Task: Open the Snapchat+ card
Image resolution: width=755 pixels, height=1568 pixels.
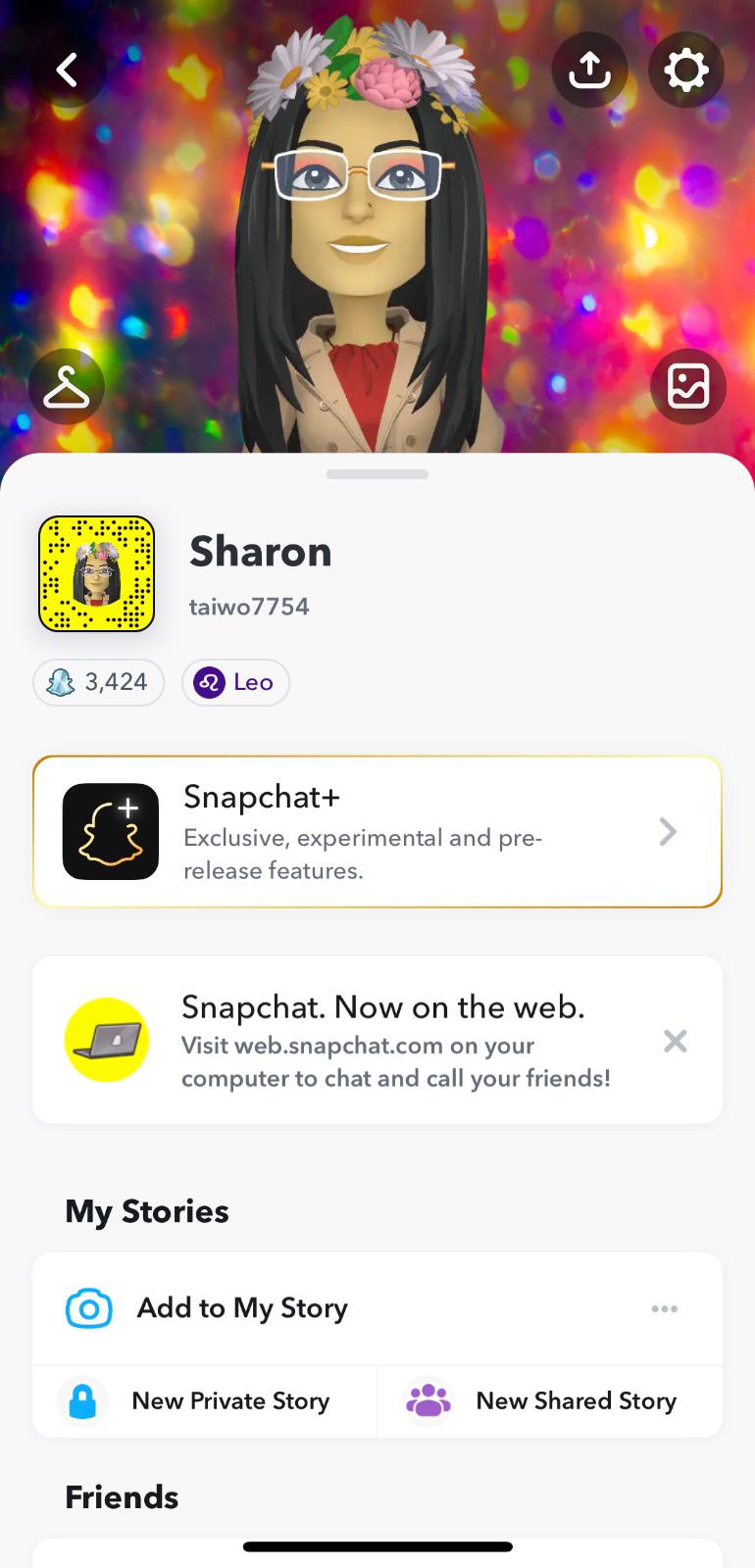Action: [377, 832]
